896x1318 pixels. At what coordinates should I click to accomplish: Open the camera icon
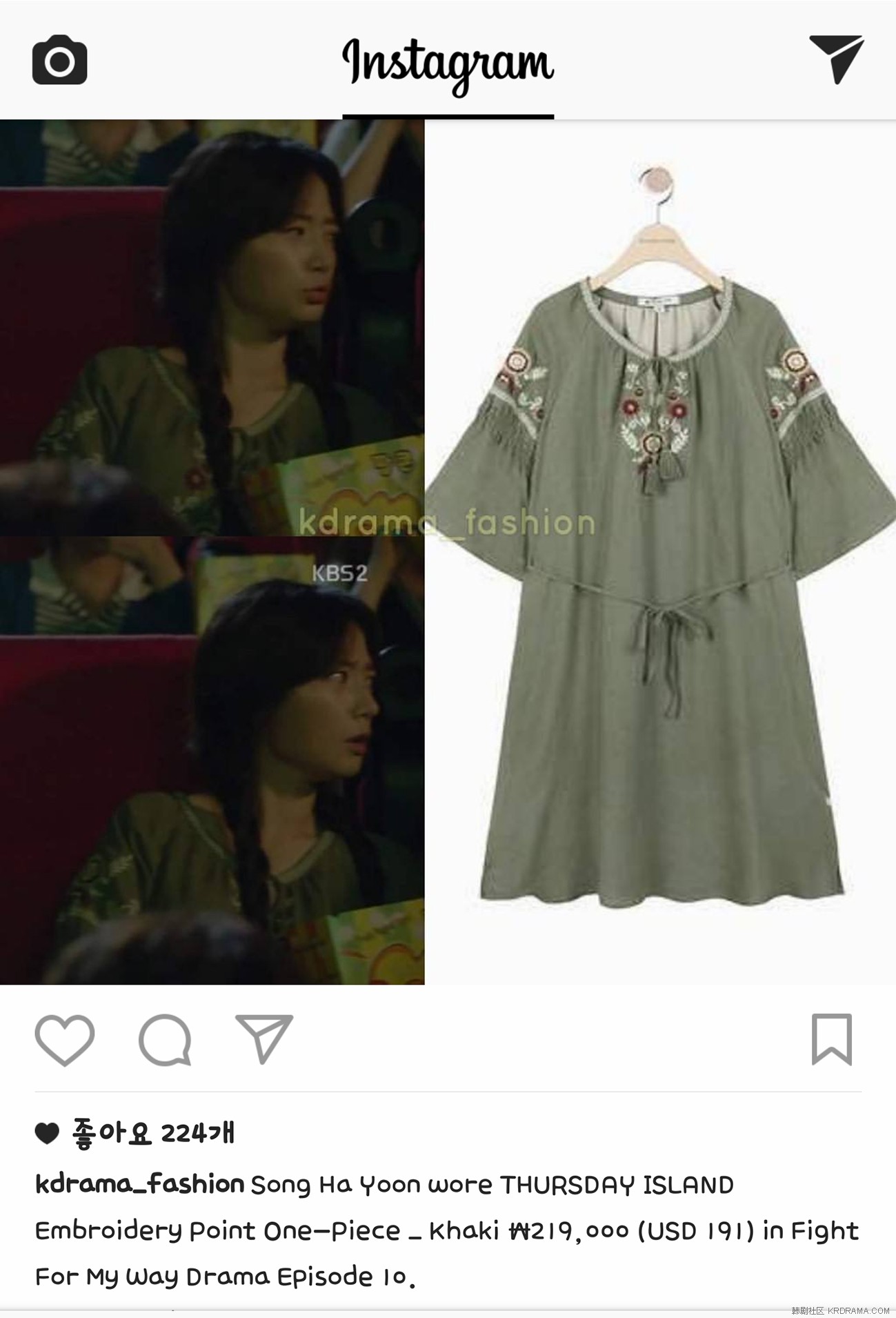click(59, 60)
